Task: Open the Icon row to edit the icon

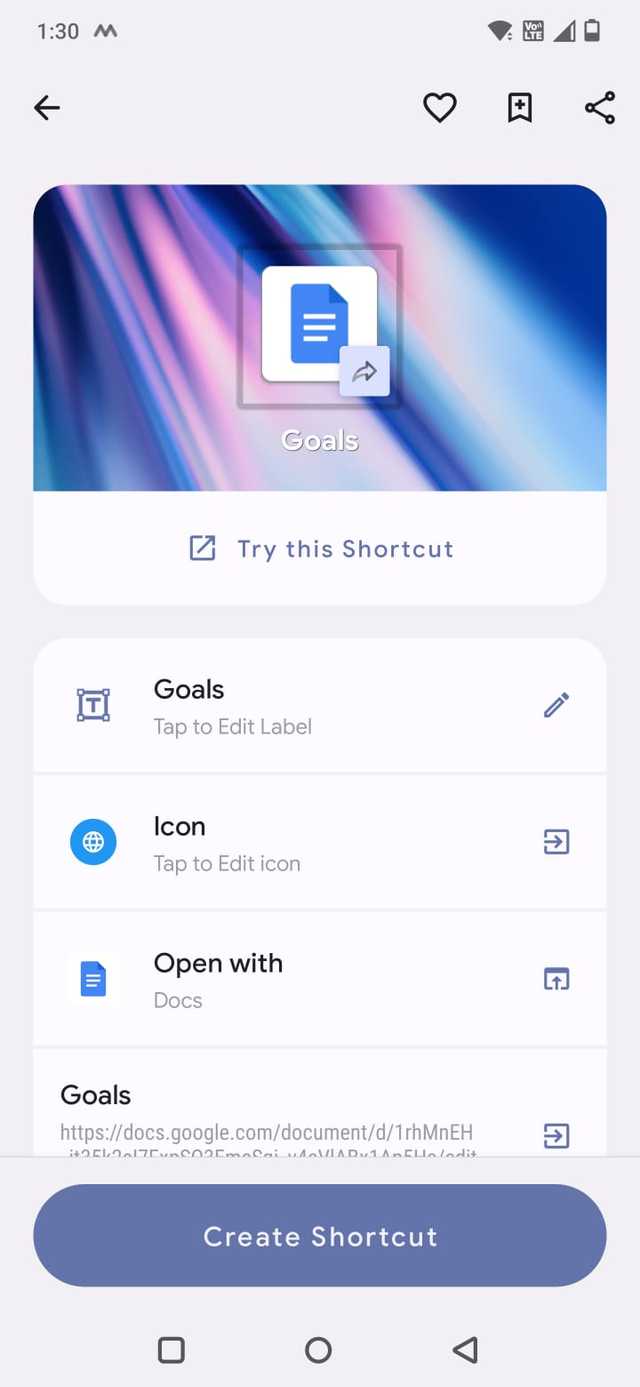Action: coord(320,842)
